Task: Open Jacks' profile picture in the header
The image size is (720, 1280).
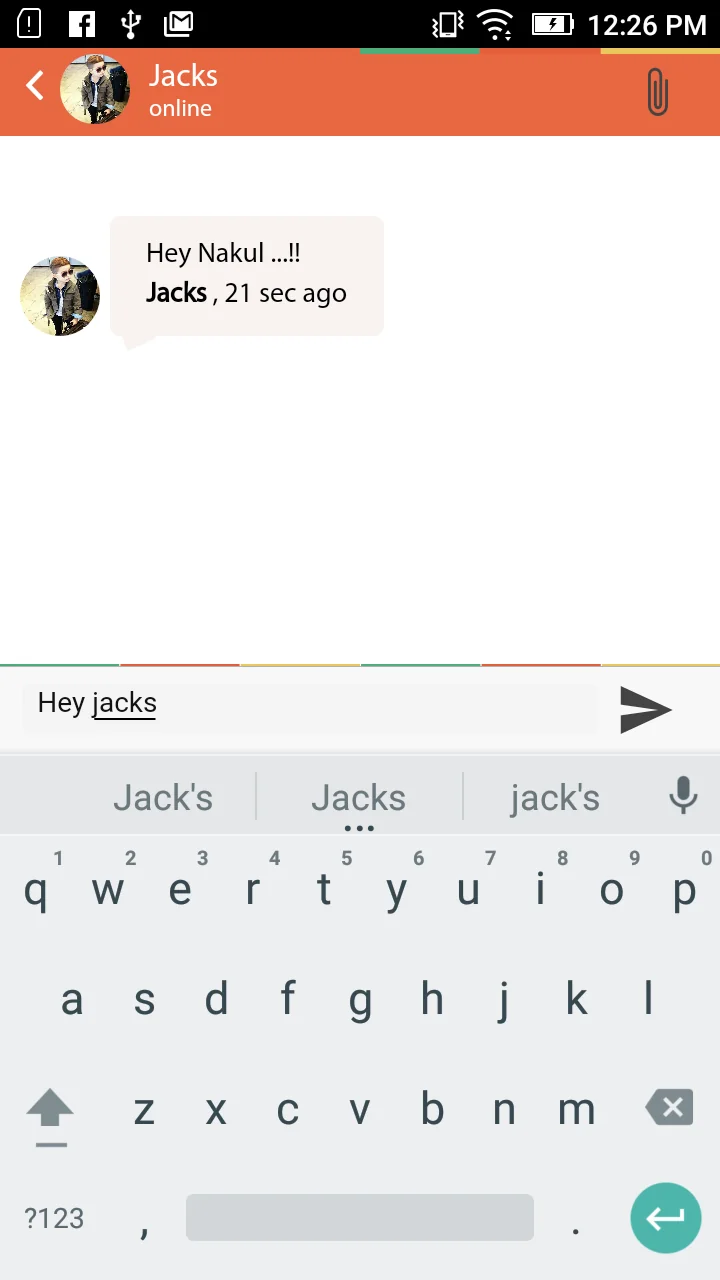Action: [95, 89]
